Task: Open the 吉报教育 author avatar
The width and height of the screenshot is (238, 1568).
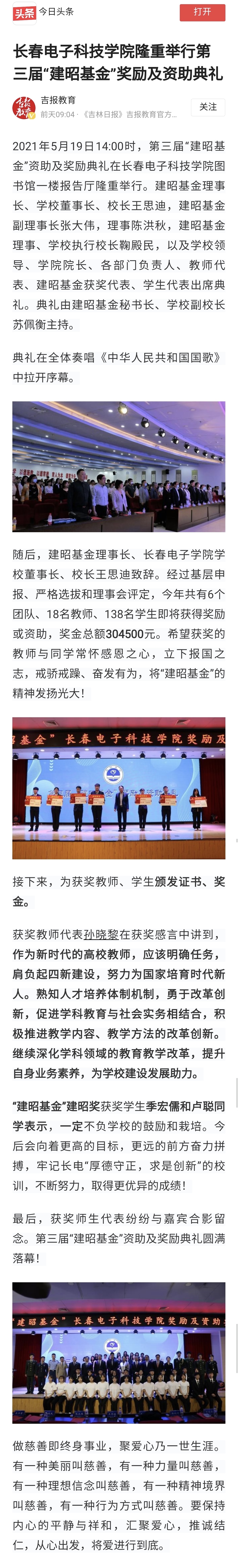Action: click(x=24, y=107)
